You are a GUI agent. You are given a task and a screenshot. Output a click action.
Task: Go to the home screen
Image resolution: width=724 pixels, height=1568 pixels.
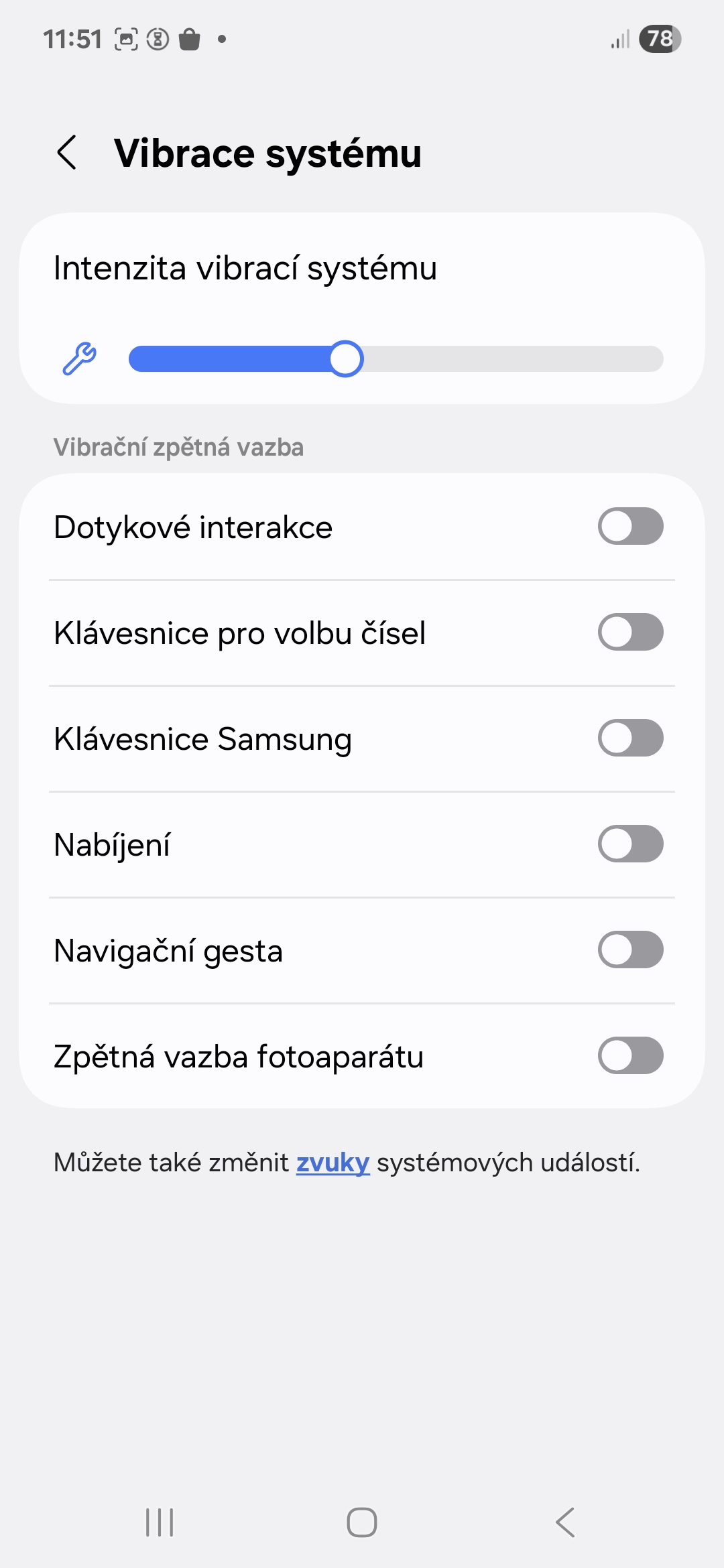click(x=362, y=1522)
